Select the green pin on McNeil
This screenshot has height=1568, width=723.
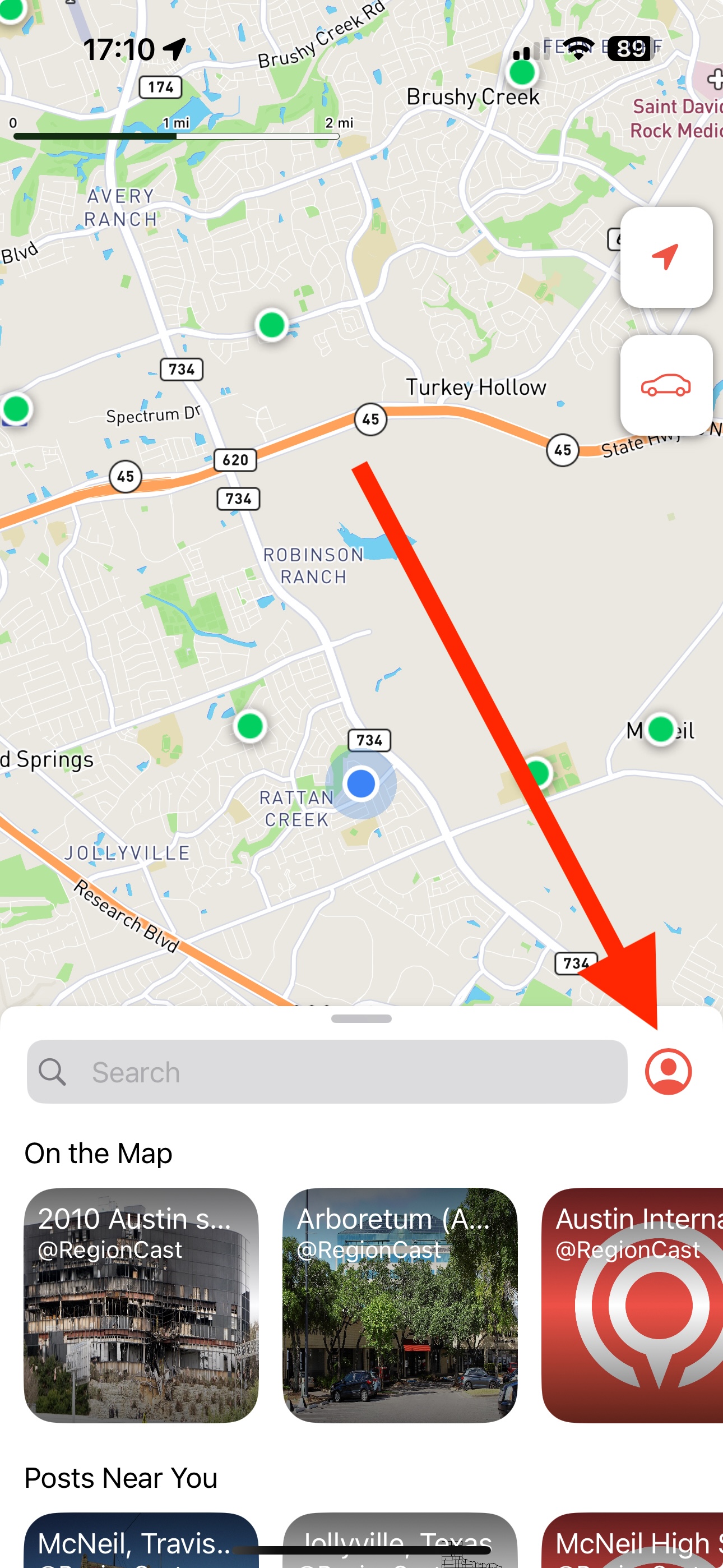[x=661, y=728]
